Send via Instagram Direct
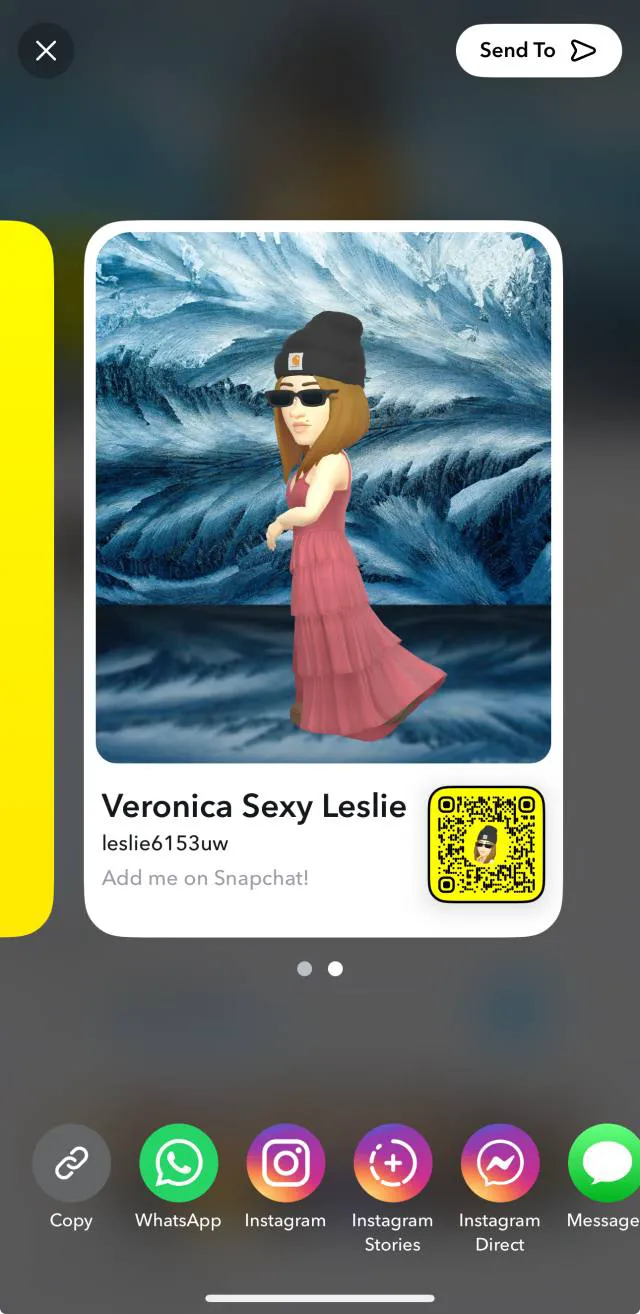The height and width of the screenshot is (1314, 640). pyautogui.click(x=499, y=1162)
